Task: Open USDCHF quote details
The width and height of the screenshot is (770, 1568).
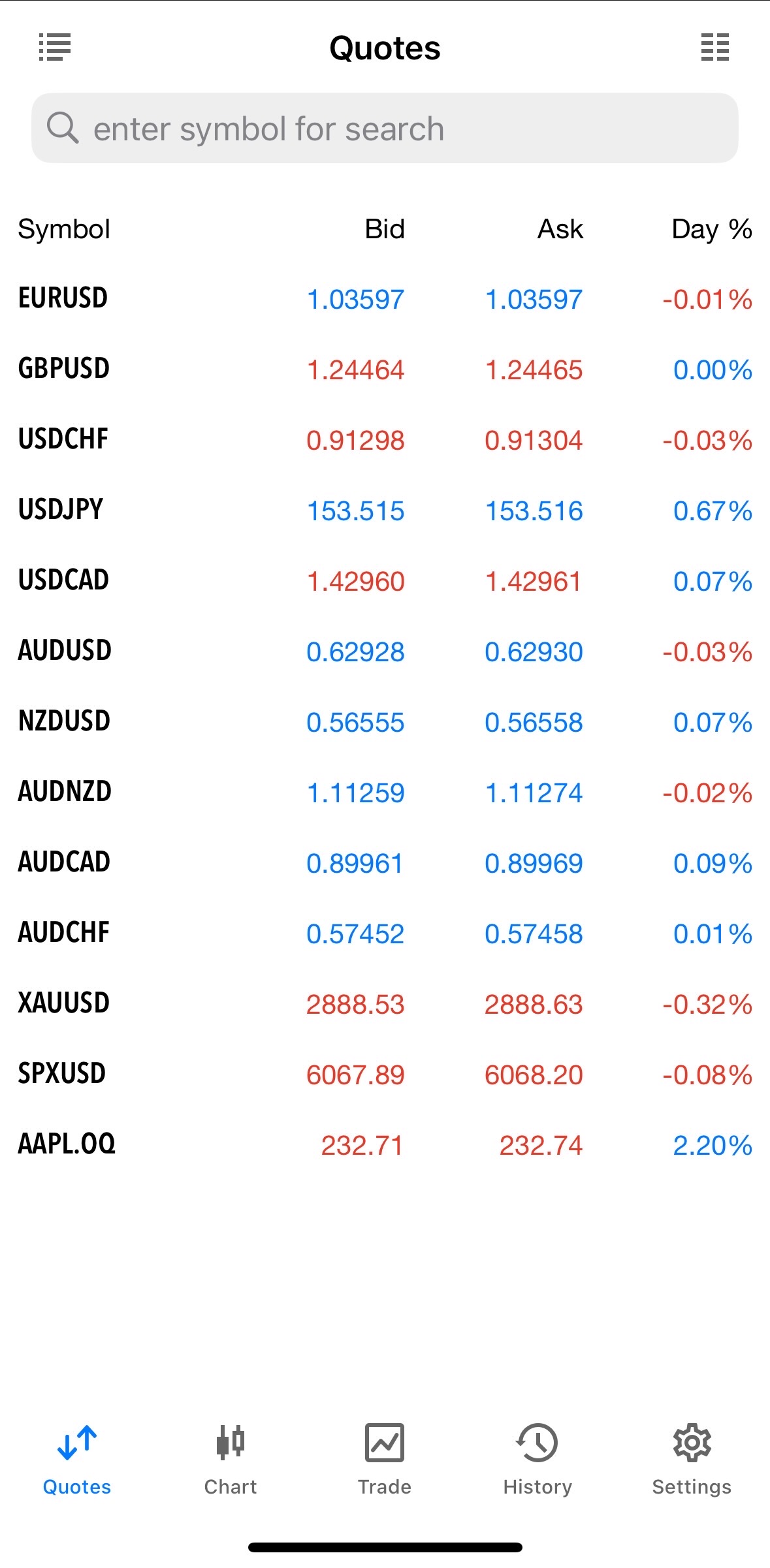Action: (385, 440)
